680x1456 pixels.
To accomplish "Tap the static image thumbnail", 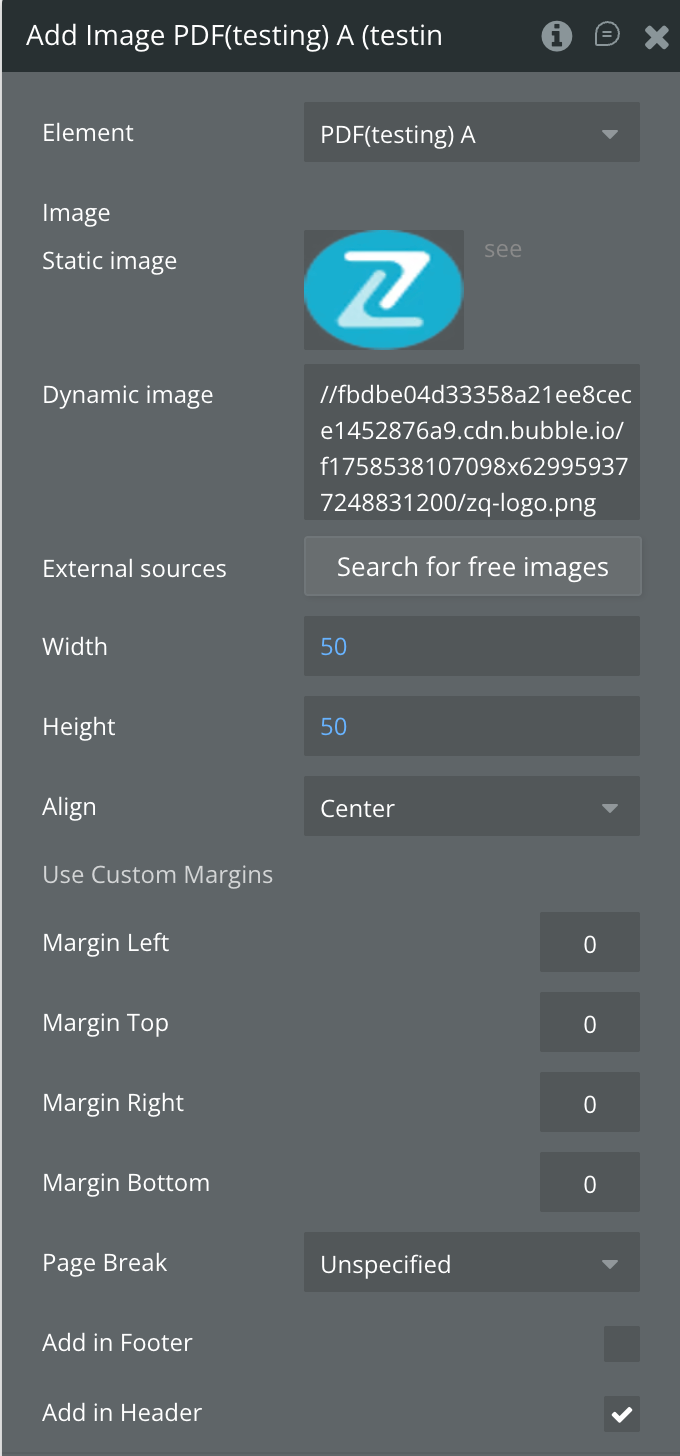I will coord(384,290).
